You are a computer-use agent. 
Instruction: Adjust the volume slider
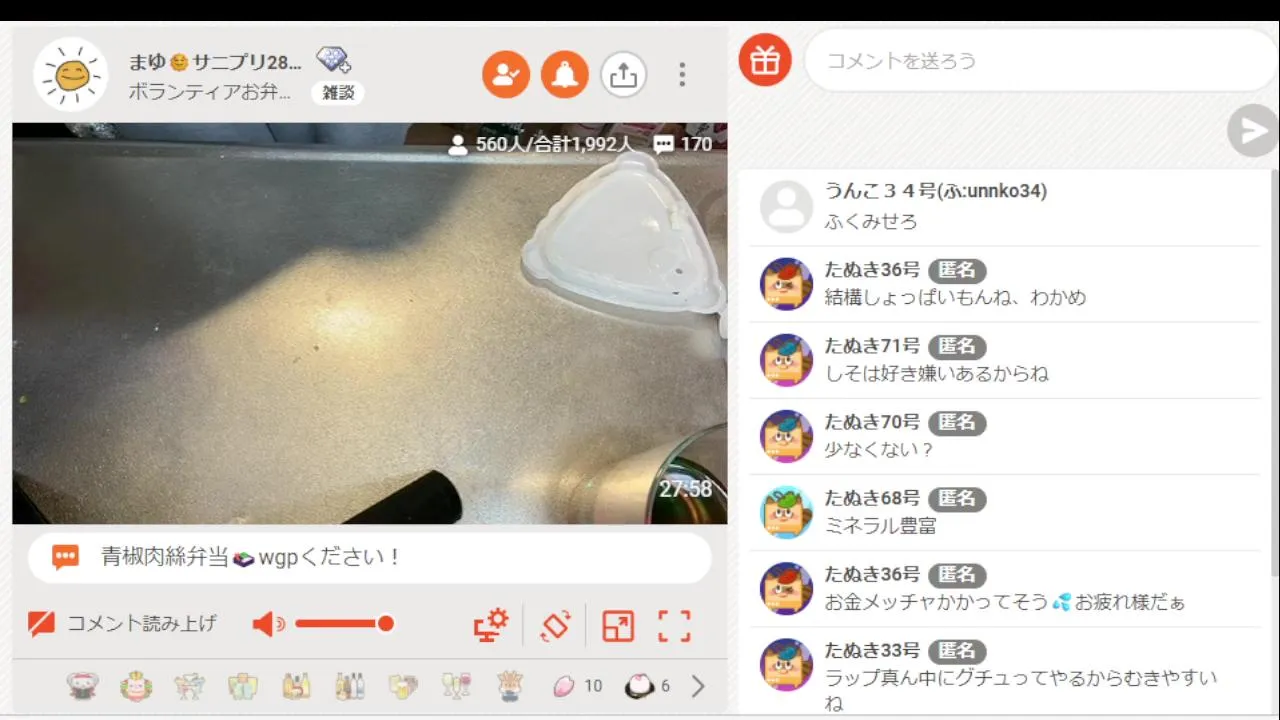340,624
